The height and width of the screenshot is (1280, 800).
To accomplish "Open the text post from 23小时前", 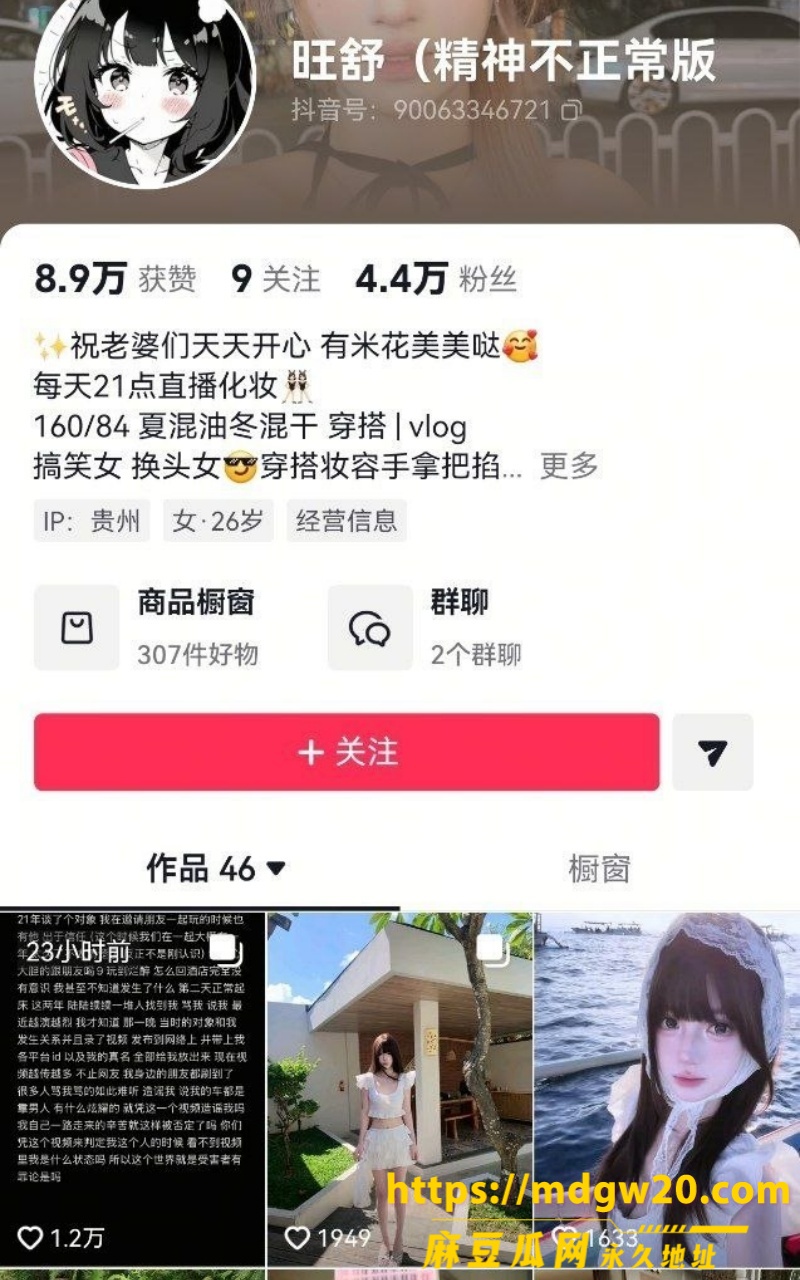I will 132,1088.
